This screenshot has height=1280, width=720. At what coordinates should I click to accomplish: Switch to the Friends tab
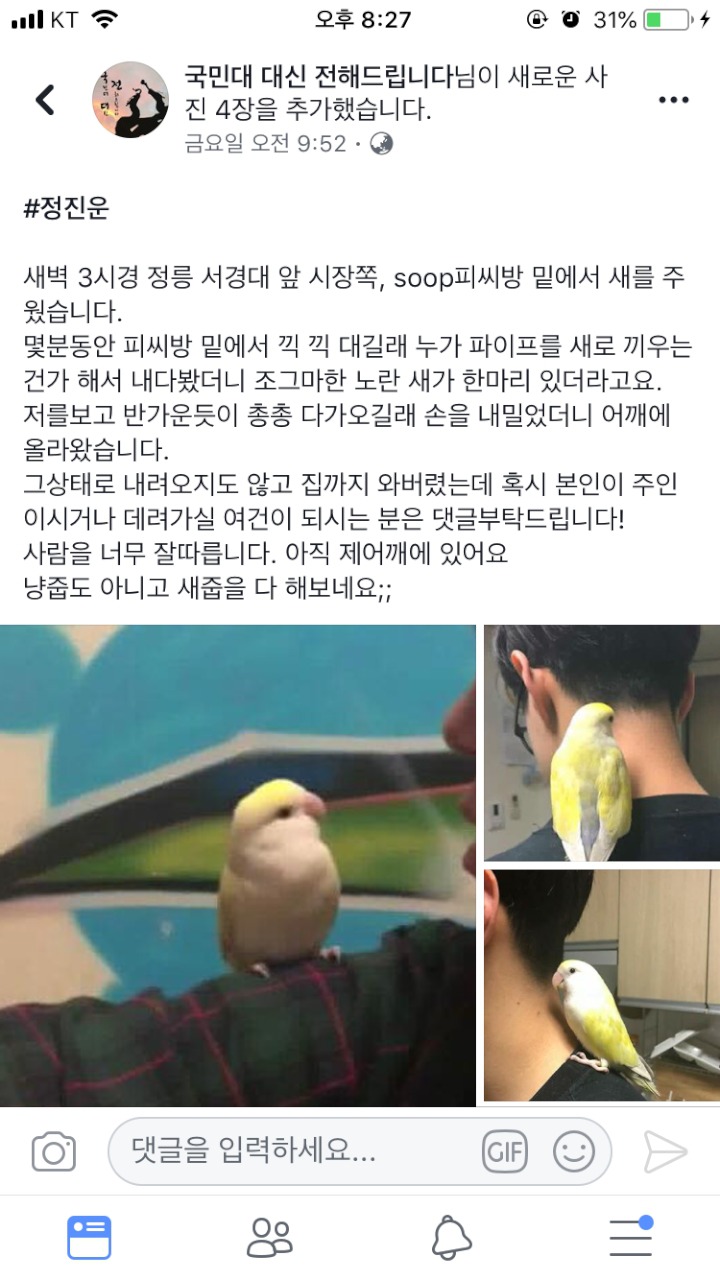270,1238
